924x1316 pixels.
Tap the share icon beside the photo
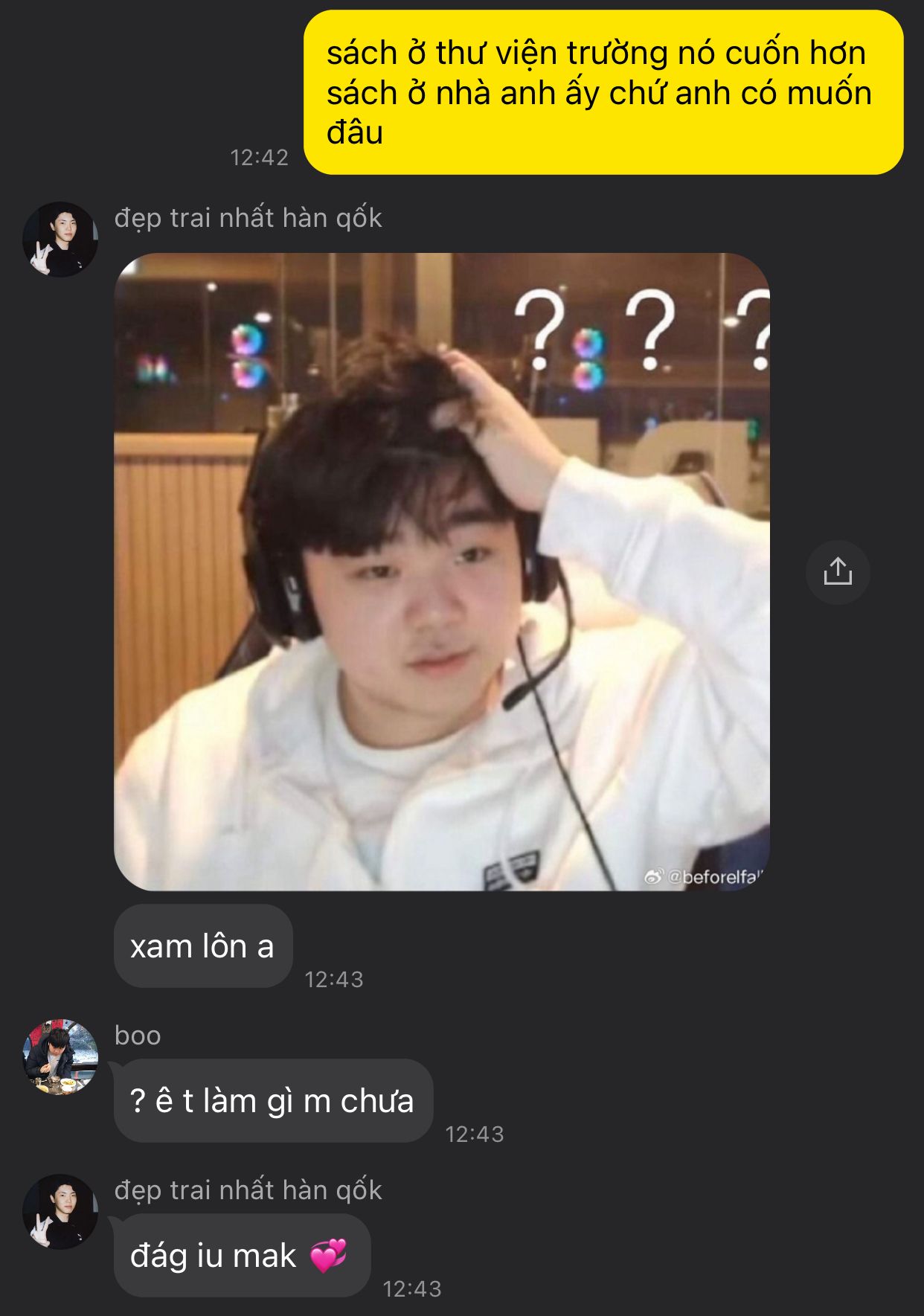click(838, 571)
